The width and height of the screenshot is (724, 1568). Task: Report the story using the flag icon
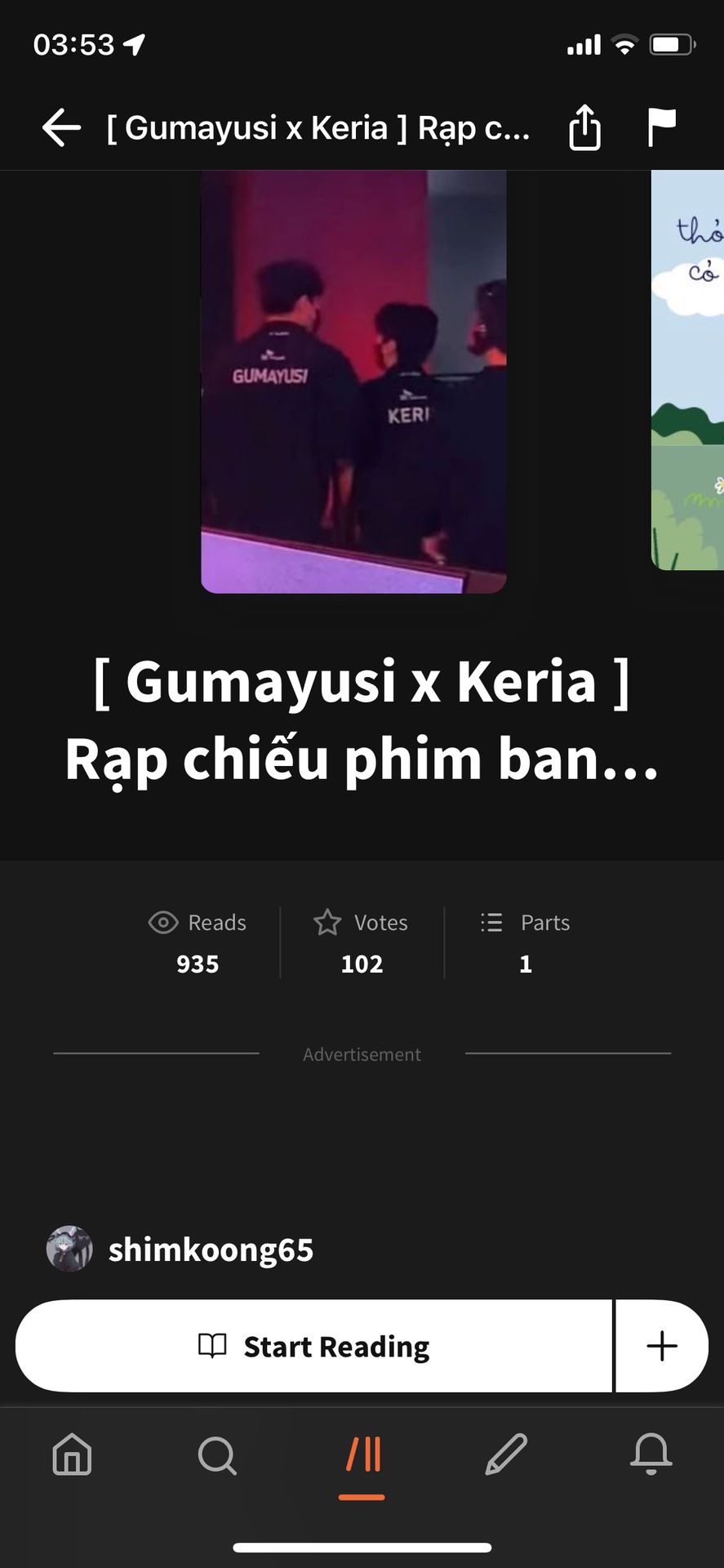(x=661, y=127)
